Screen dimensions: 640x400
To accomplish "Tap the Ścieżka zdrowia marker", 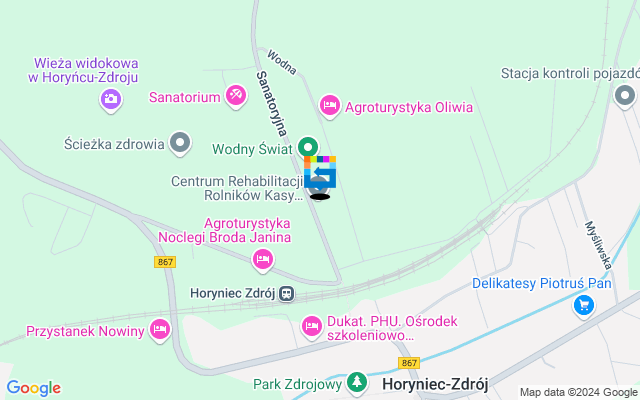I will point(180,143).
